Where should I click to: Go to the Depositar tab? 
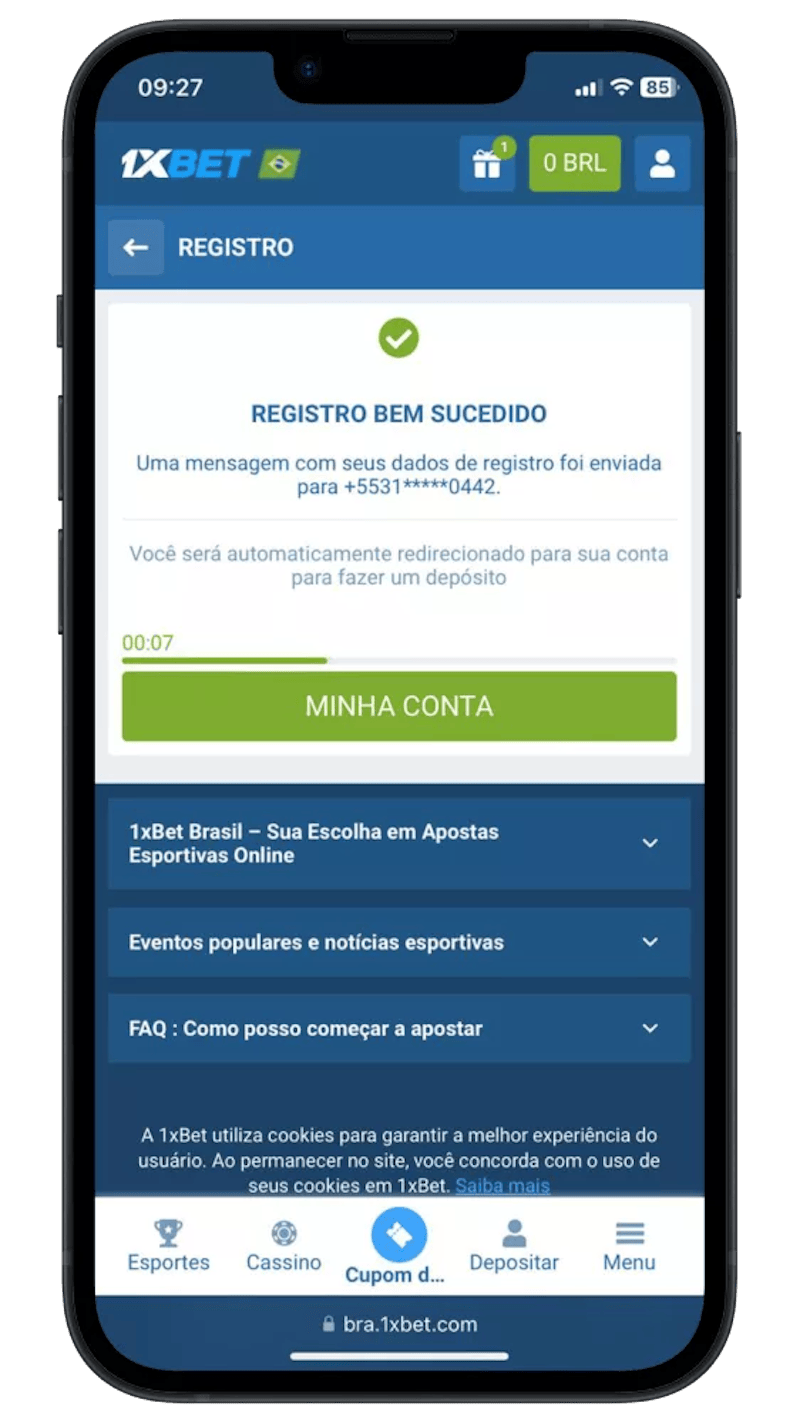(x=514, y=1246)
